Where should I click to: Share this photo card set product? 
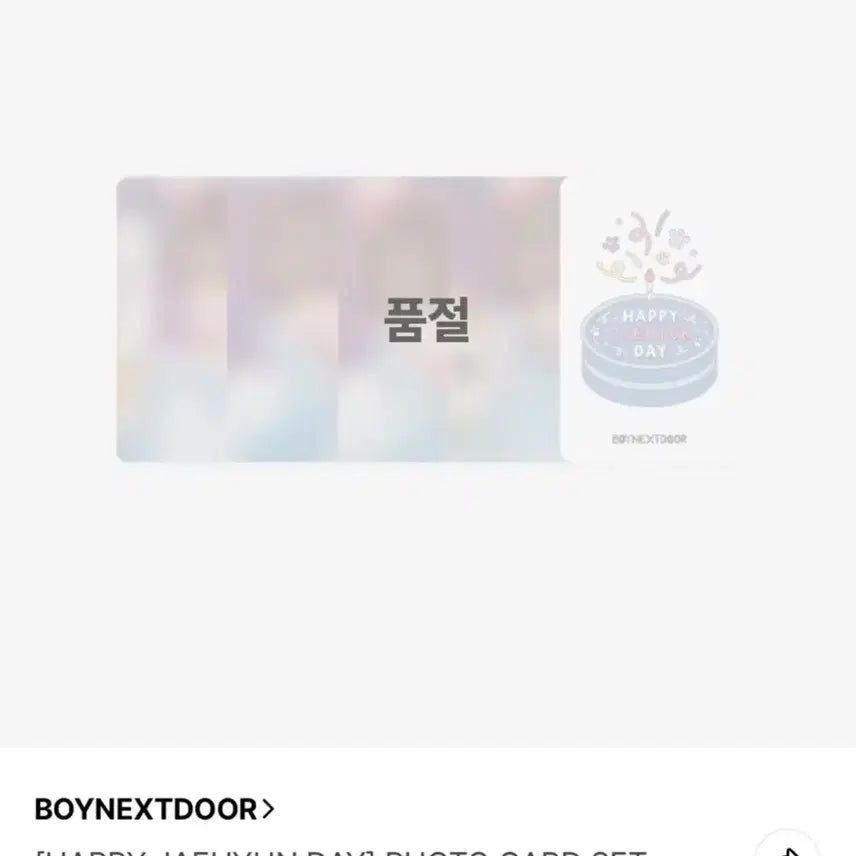788,846
